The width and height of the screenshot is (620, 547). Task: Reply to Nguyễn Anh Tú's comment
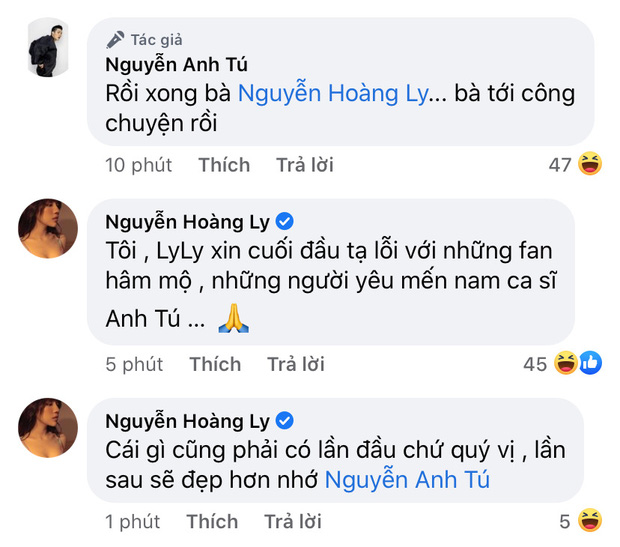click(303, 165)
